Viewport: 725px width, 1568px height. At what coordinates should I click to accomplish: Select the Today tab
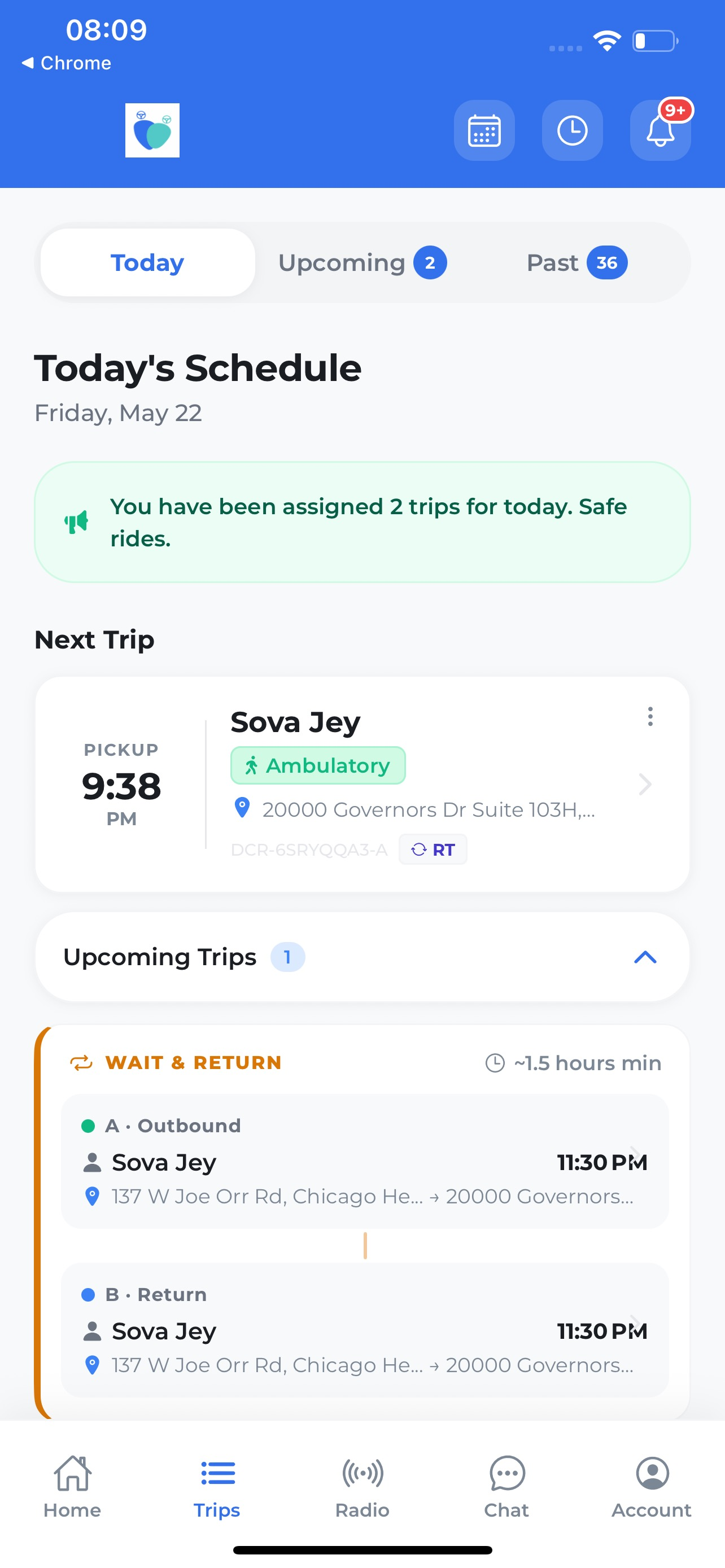point(147,262)
